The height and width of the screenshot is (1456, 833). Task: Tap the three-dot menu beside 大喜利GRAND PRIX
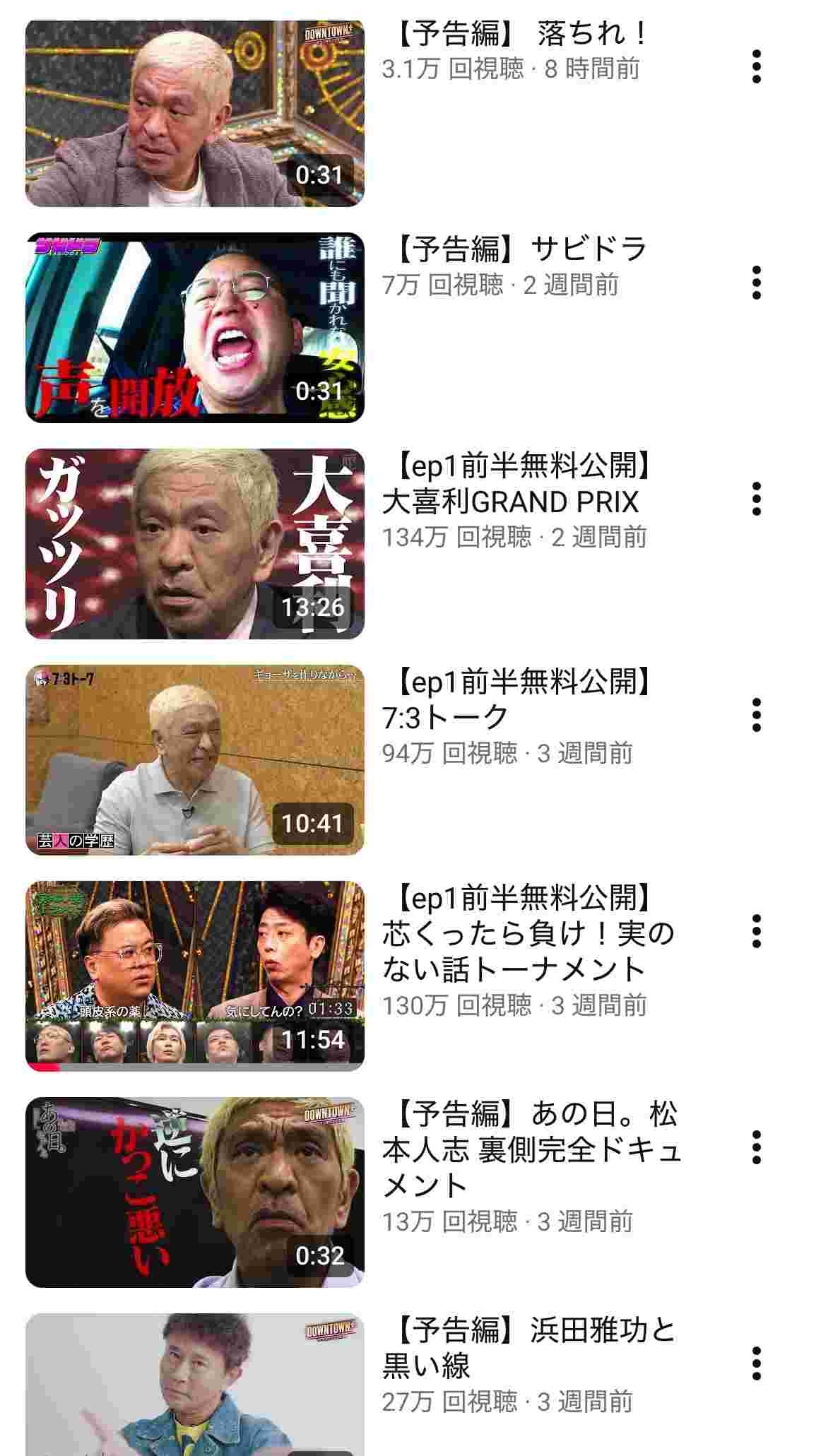pyautogui.click(x=756, y=499)
